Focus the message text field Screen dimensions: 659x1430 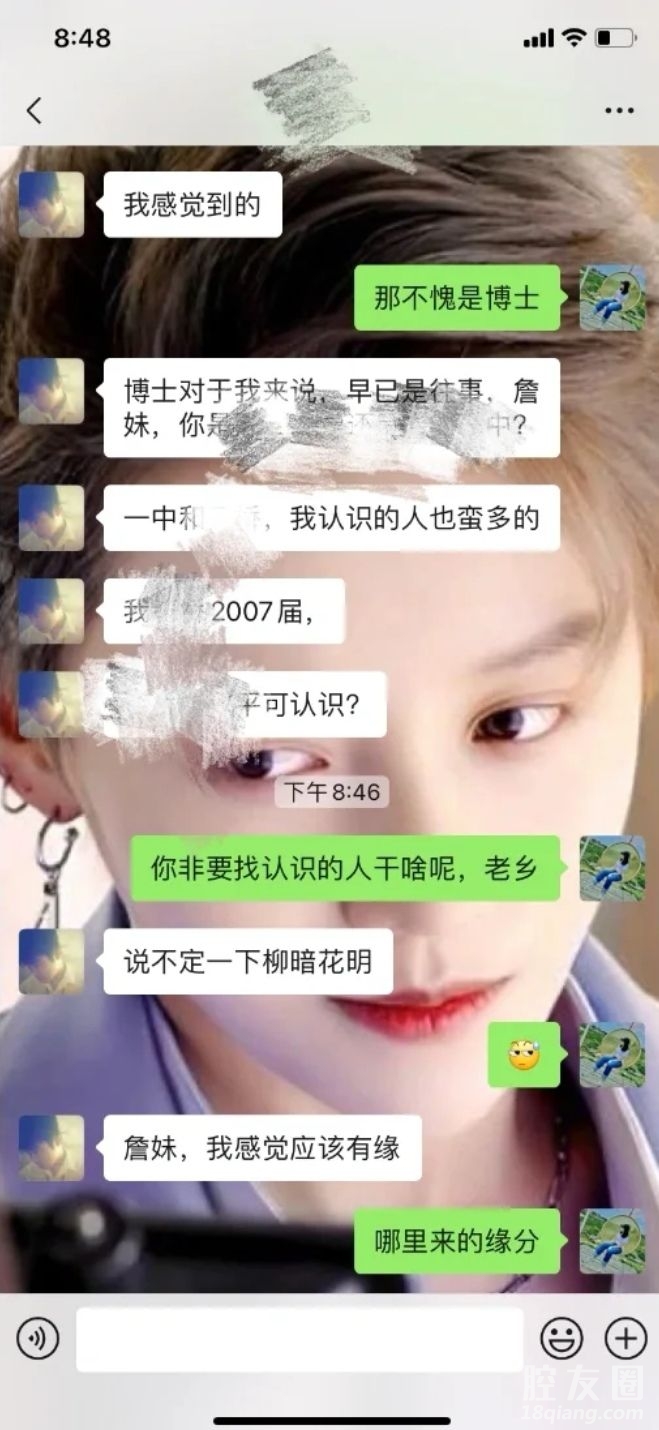[x=299, y=1339]
